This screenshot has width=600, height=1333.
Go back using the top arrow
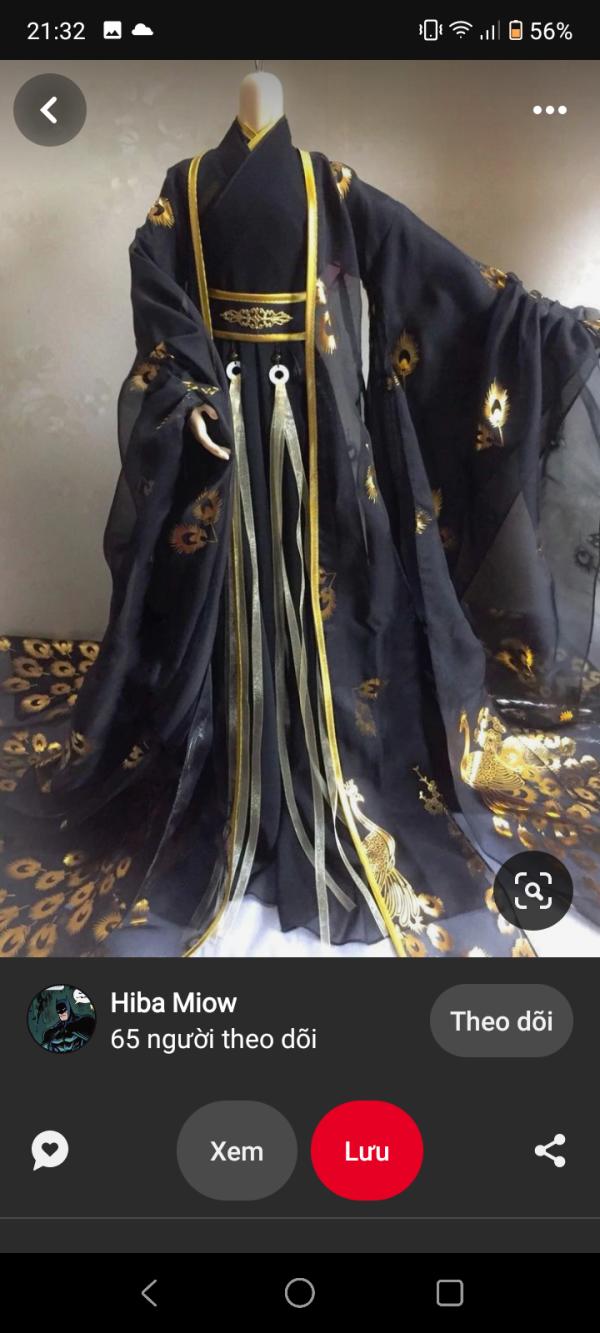click(49, 110)
